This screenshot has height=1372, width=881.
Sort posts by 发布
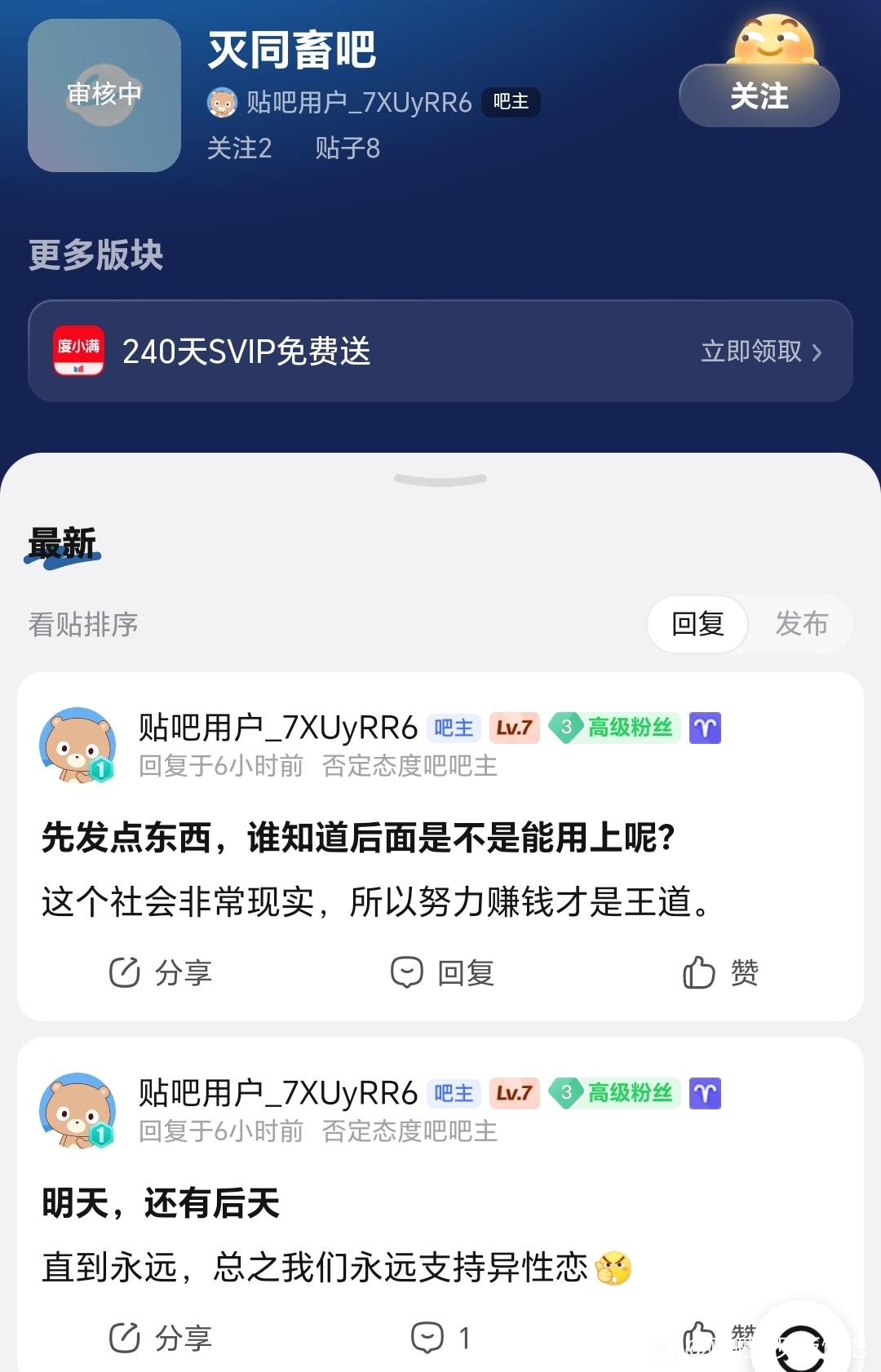(801, 624)
